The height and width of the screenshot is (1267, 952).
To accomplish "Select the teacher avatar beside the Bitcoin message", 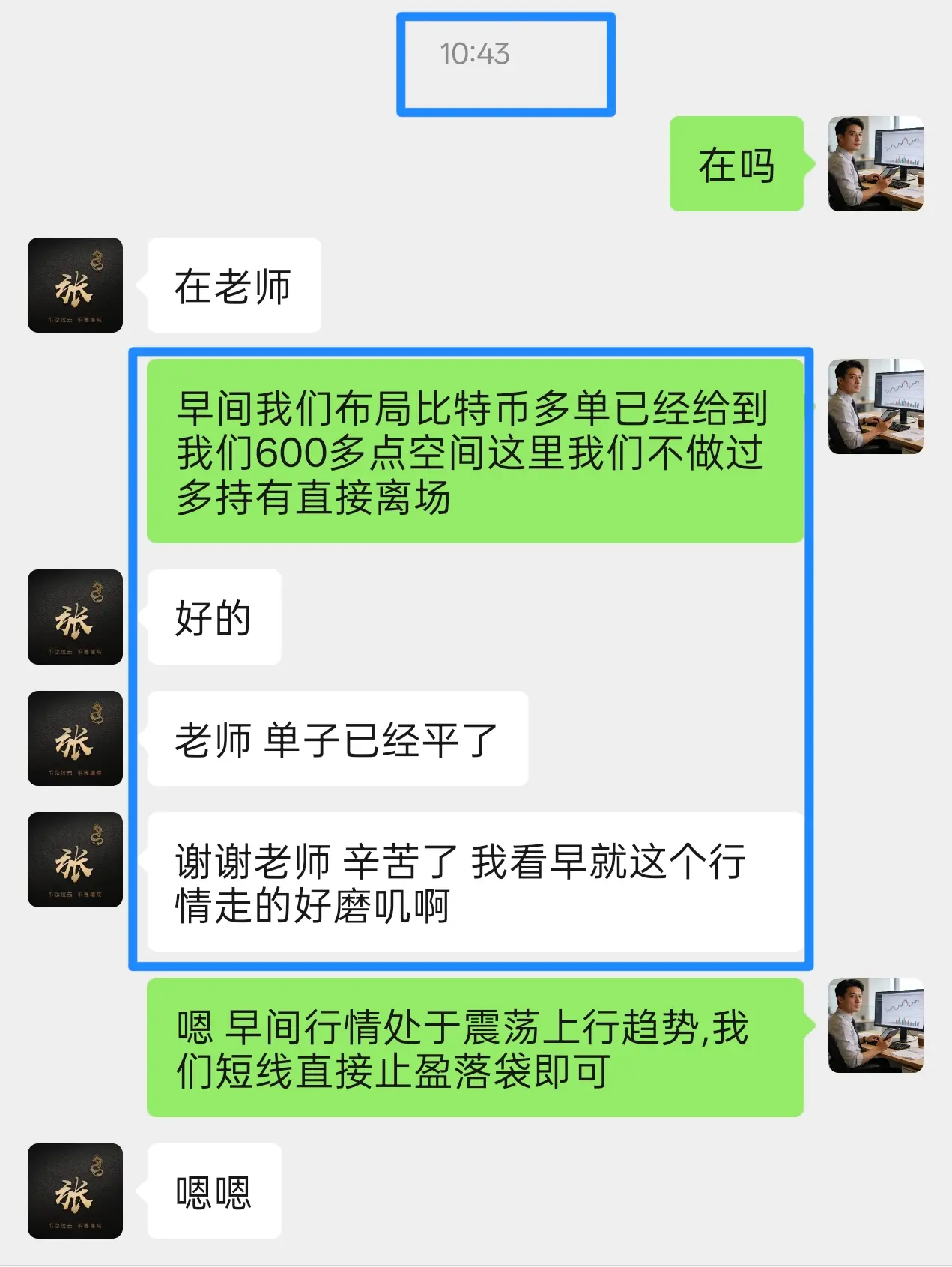I will tap(876, 408).
